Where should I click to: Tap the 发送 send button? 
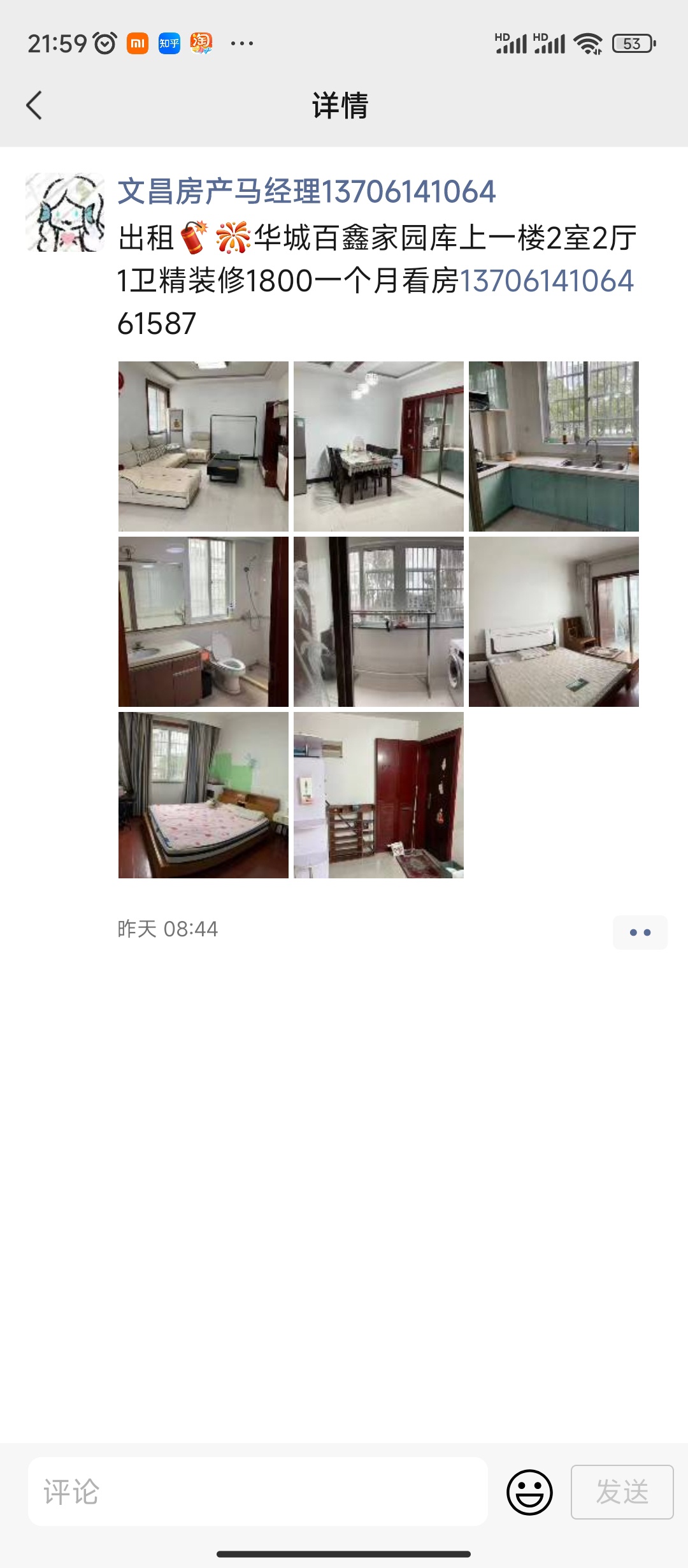622,1492
